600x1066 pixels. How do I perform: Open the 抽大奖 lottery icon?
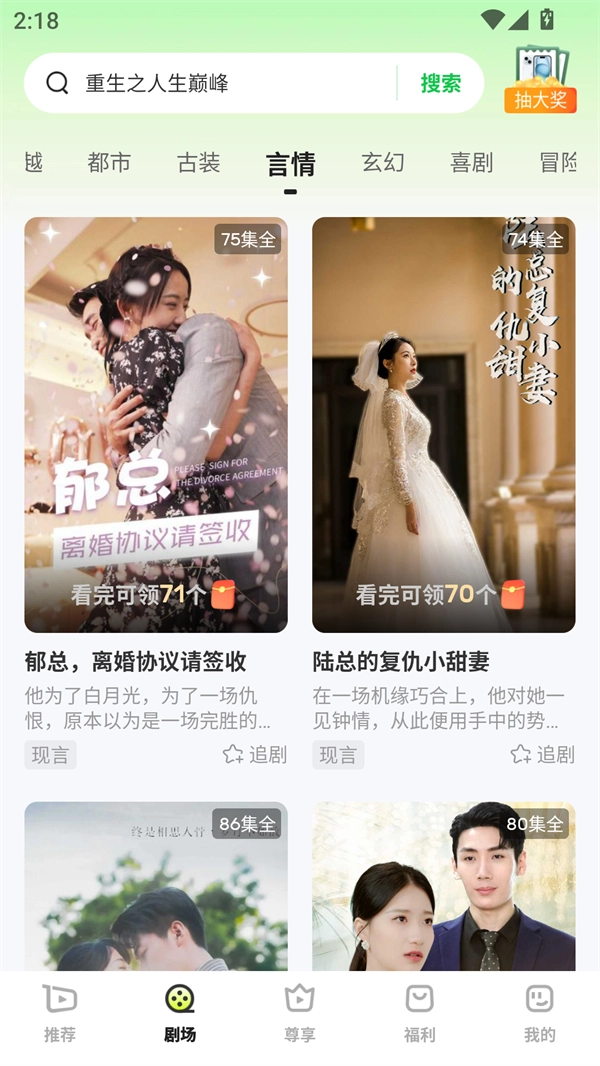540,79
